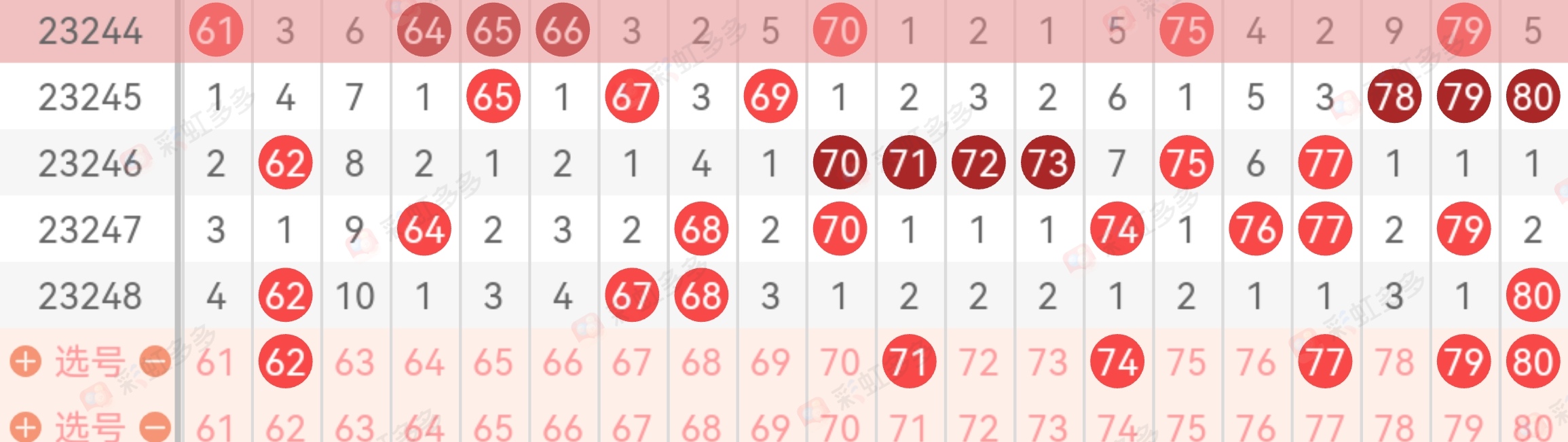1568x442 pixels.
Task: Select number 61 in the upper 选号 row
Action: point(215,362)
